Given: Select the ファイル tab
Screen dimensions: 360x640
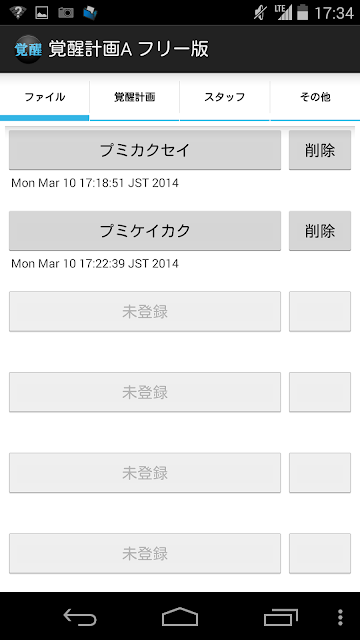Looking at the screenshot, I should 44,97.
